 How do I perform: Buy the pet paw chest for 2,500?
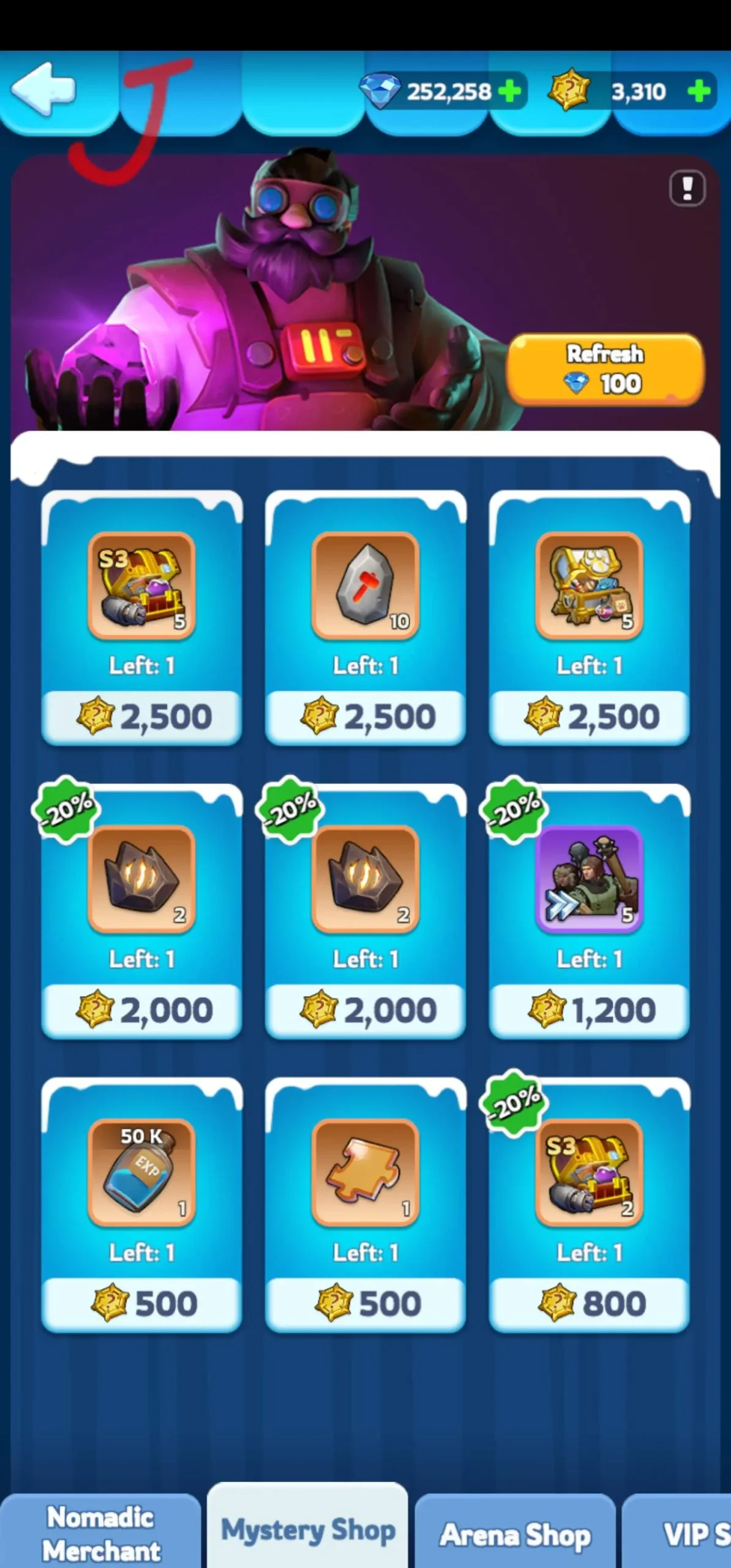pos(590,717)
